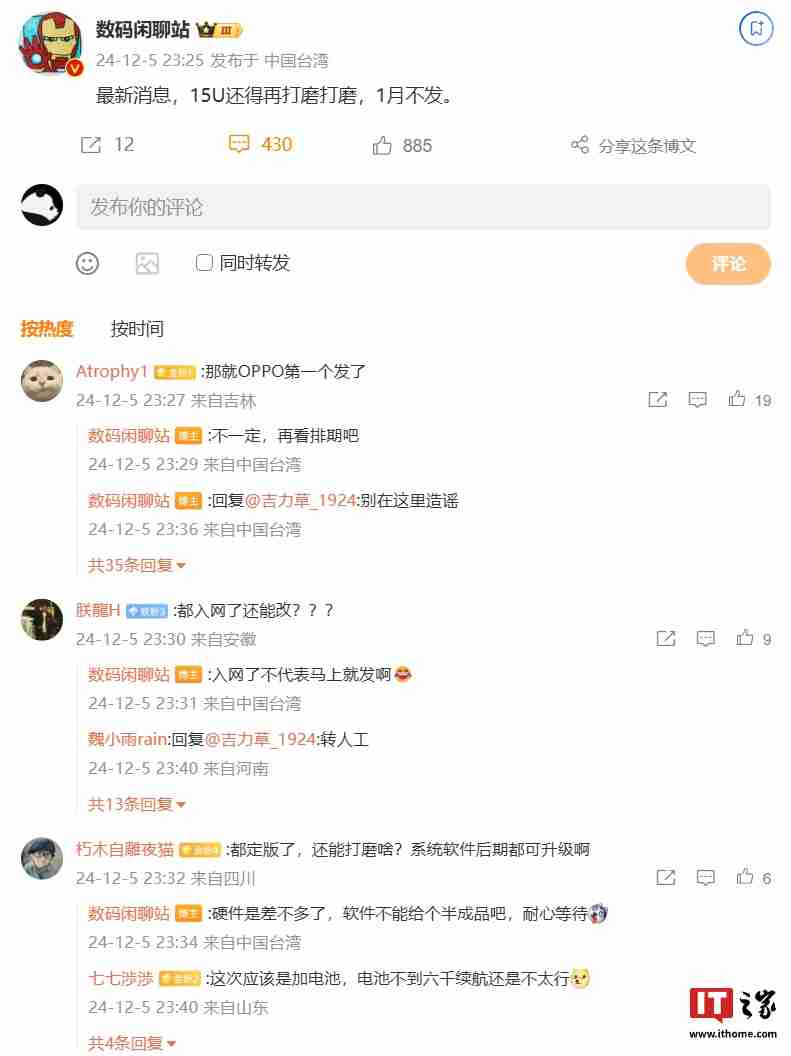The width and height of the screenshot is (791, 1056).
Task: Open the reply icon on 朽木自雕夜猫's comment
Action: tap(706, 876)
